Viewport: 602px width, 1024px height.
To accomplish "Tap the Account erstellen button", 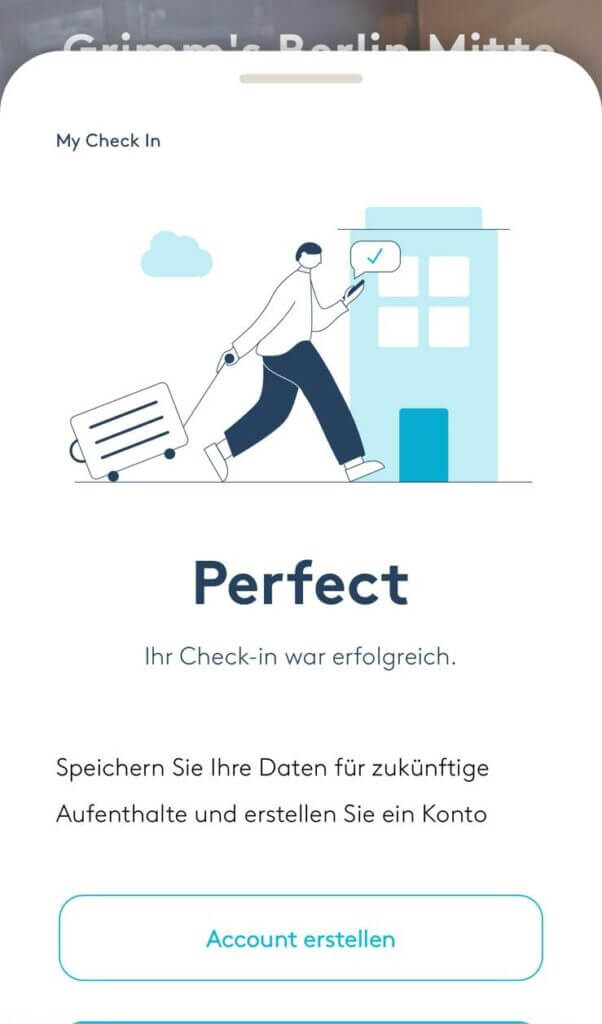I will point(300,938).
